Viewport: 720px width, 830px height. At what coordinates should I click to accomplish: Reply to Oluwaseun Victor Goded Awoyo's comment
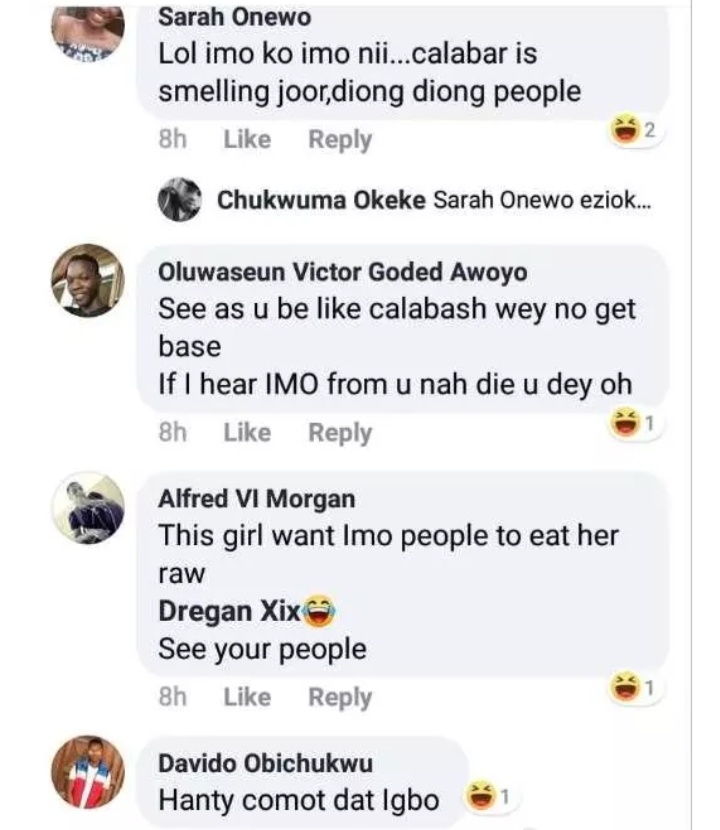(339, 432)
